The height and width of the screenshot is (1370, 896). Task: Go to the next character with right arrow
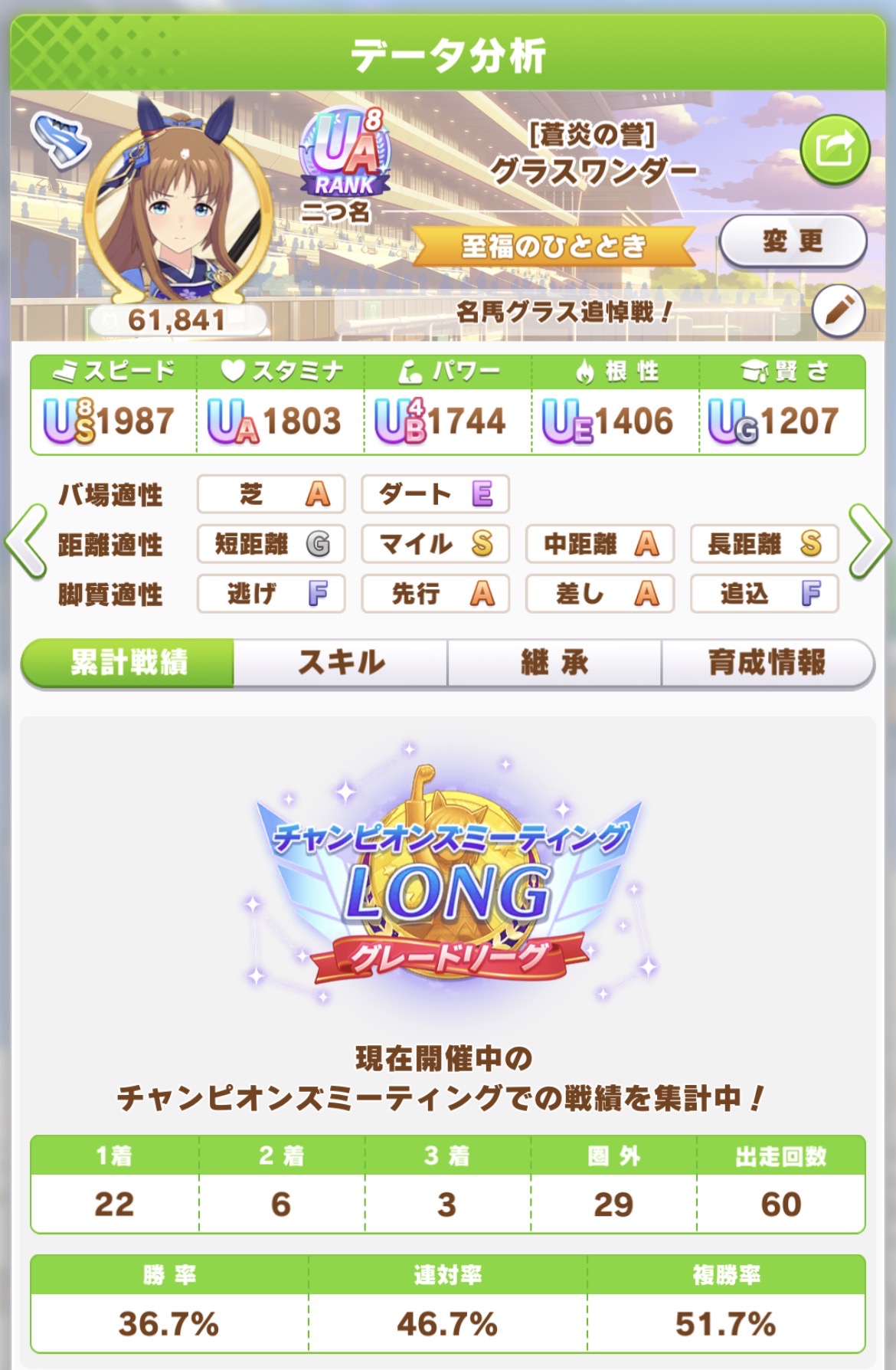pyautogui.click(x=870, y=542)
